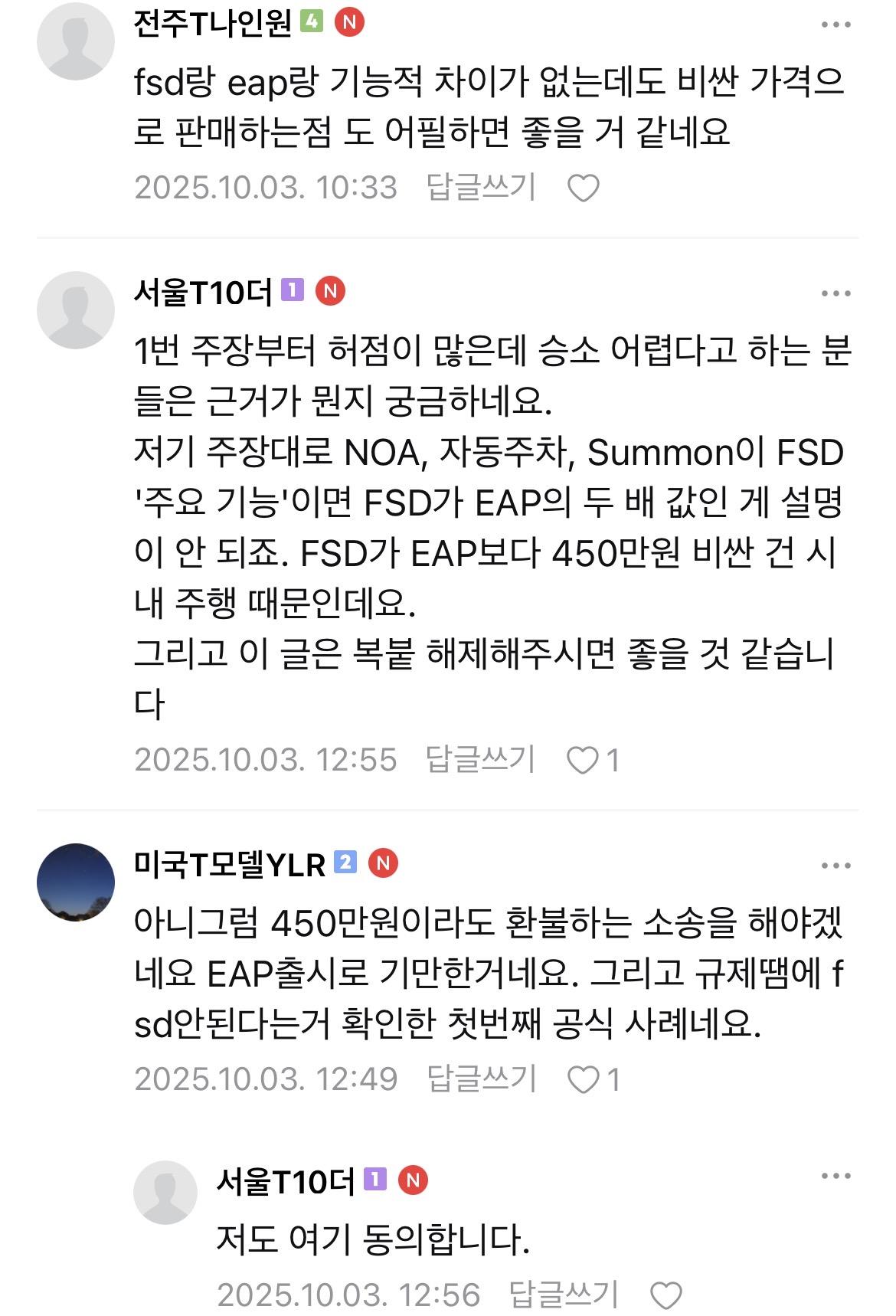Open overflow menu on 서울T10더's 12:55 comment
The image size is (896, 1316).
[x=836, y=293]
